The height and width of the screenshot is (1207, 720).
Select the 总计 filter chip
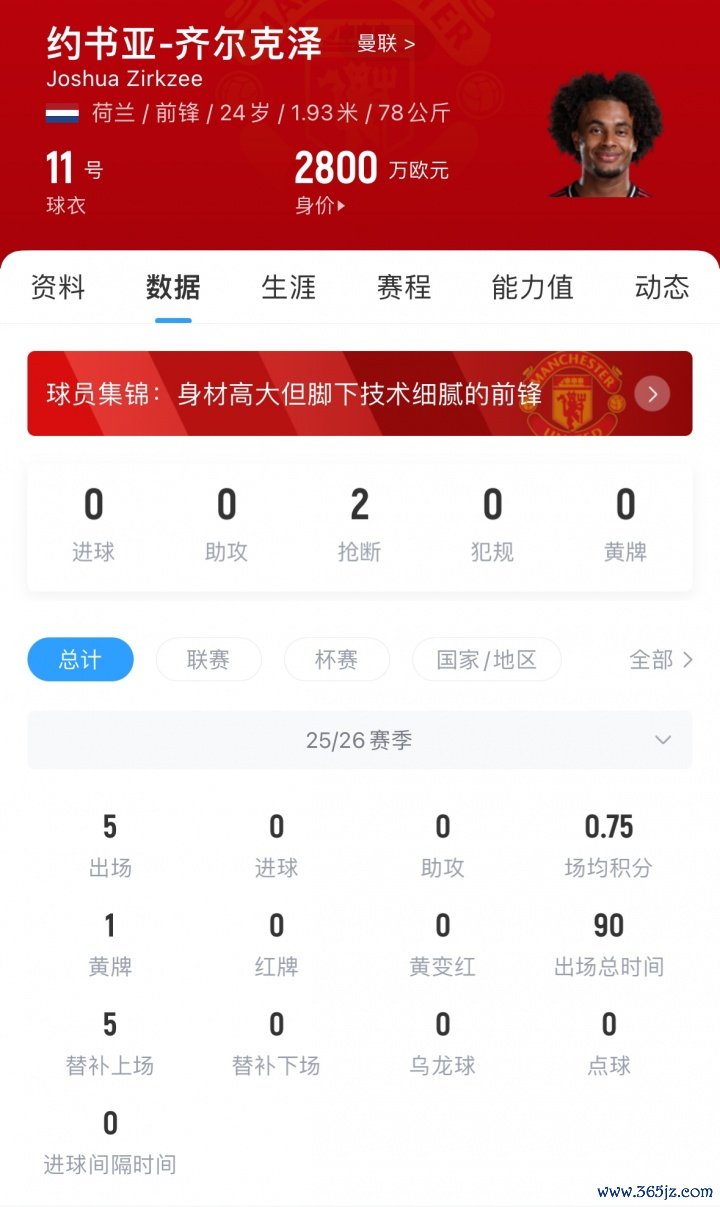tap(80, 660)
